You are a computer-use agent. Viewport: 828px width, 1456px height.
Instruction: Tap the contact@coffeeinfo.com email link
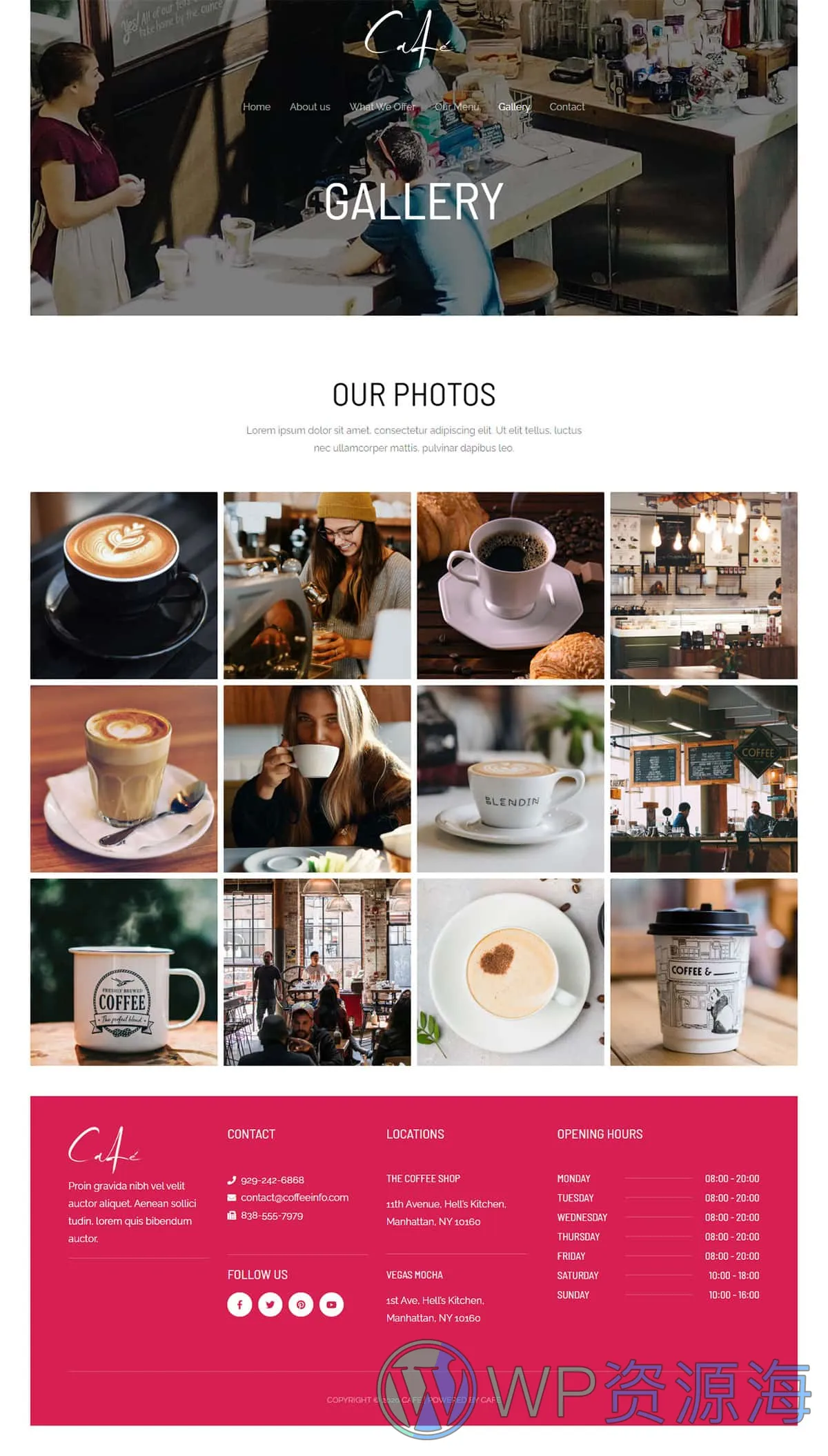(294, 1197)
